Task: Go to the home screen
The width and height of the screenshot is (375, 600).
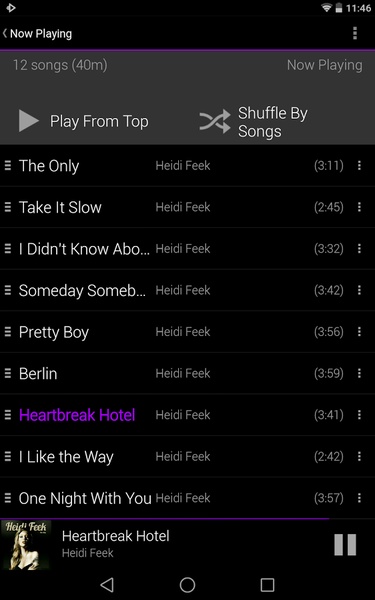Action: [188, 585]
